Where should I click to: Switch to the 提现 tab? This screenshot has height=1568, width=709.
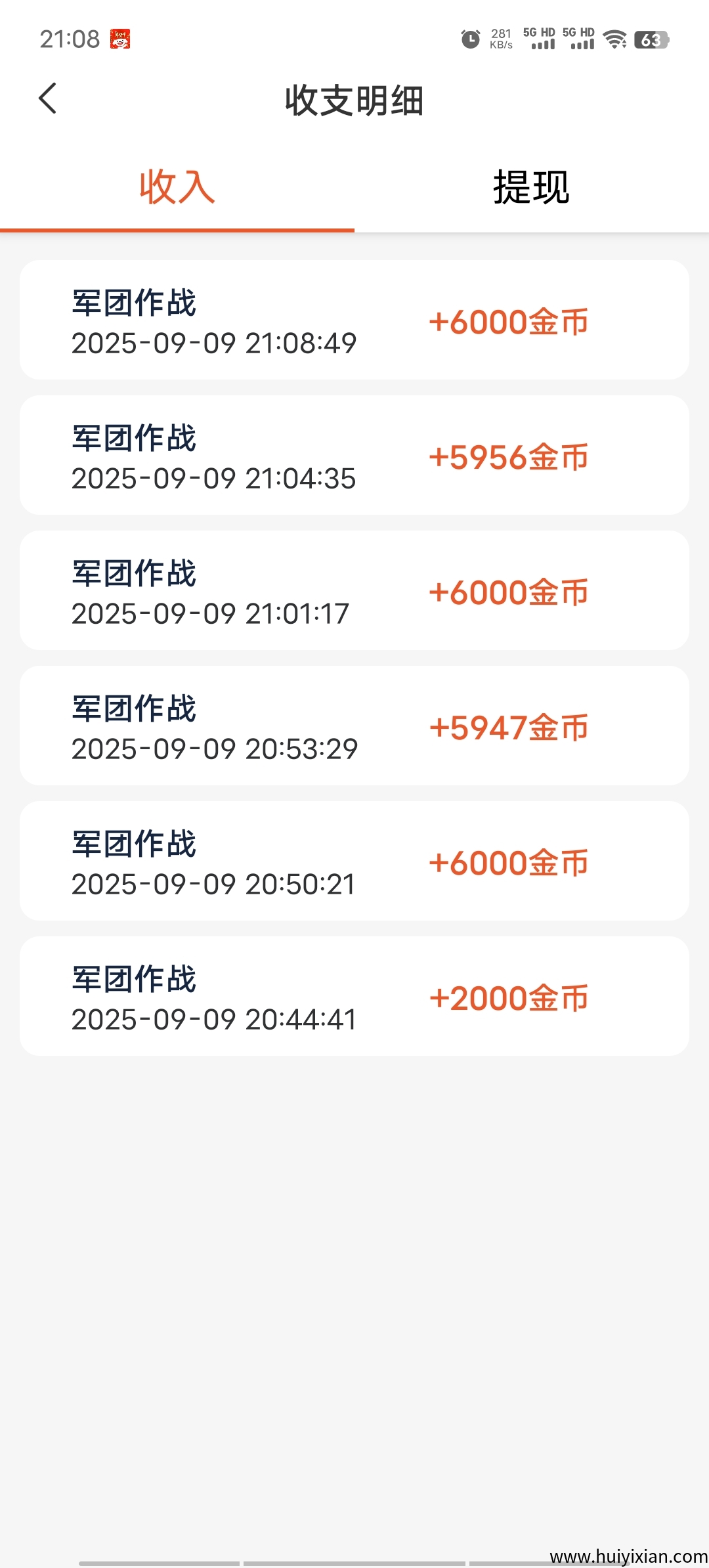(531, 188)
